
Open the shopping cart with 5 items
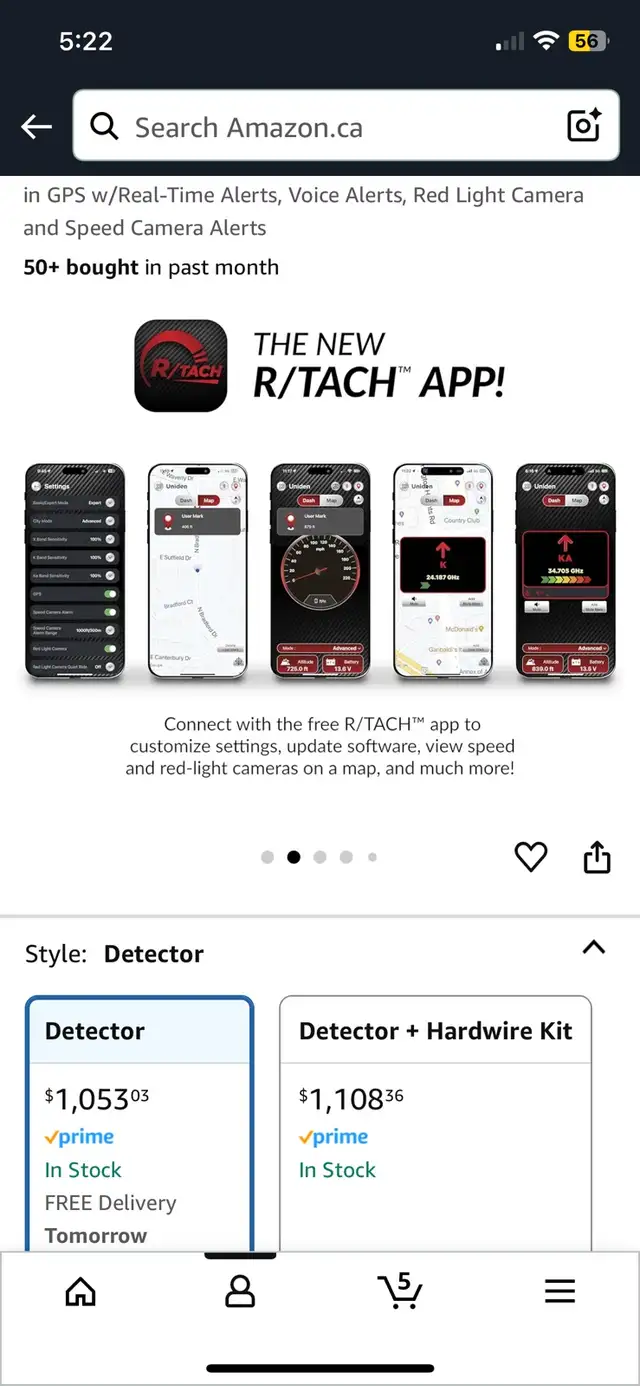pyautogui.click(x=400, y=1290)
